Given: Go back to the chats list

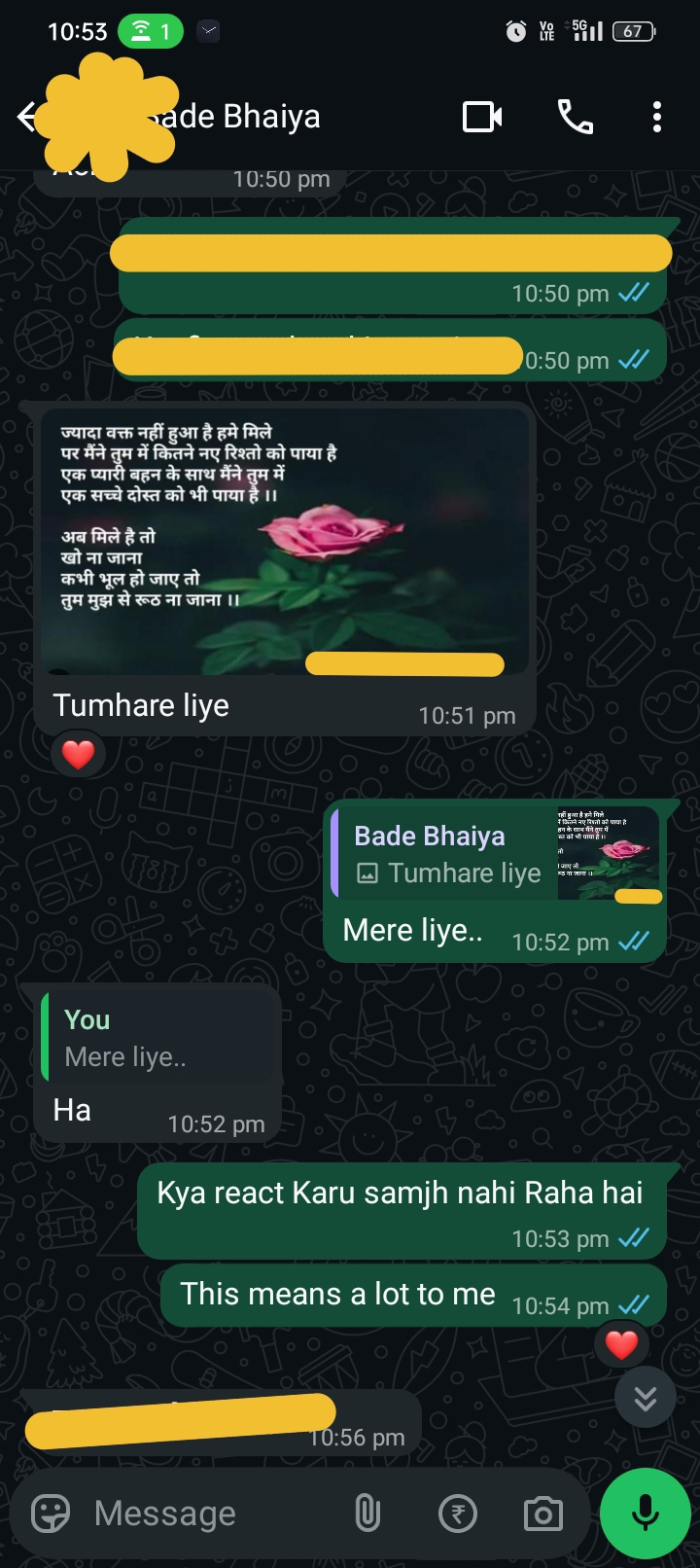Looking at the screenshot, I should pos(26,118).
